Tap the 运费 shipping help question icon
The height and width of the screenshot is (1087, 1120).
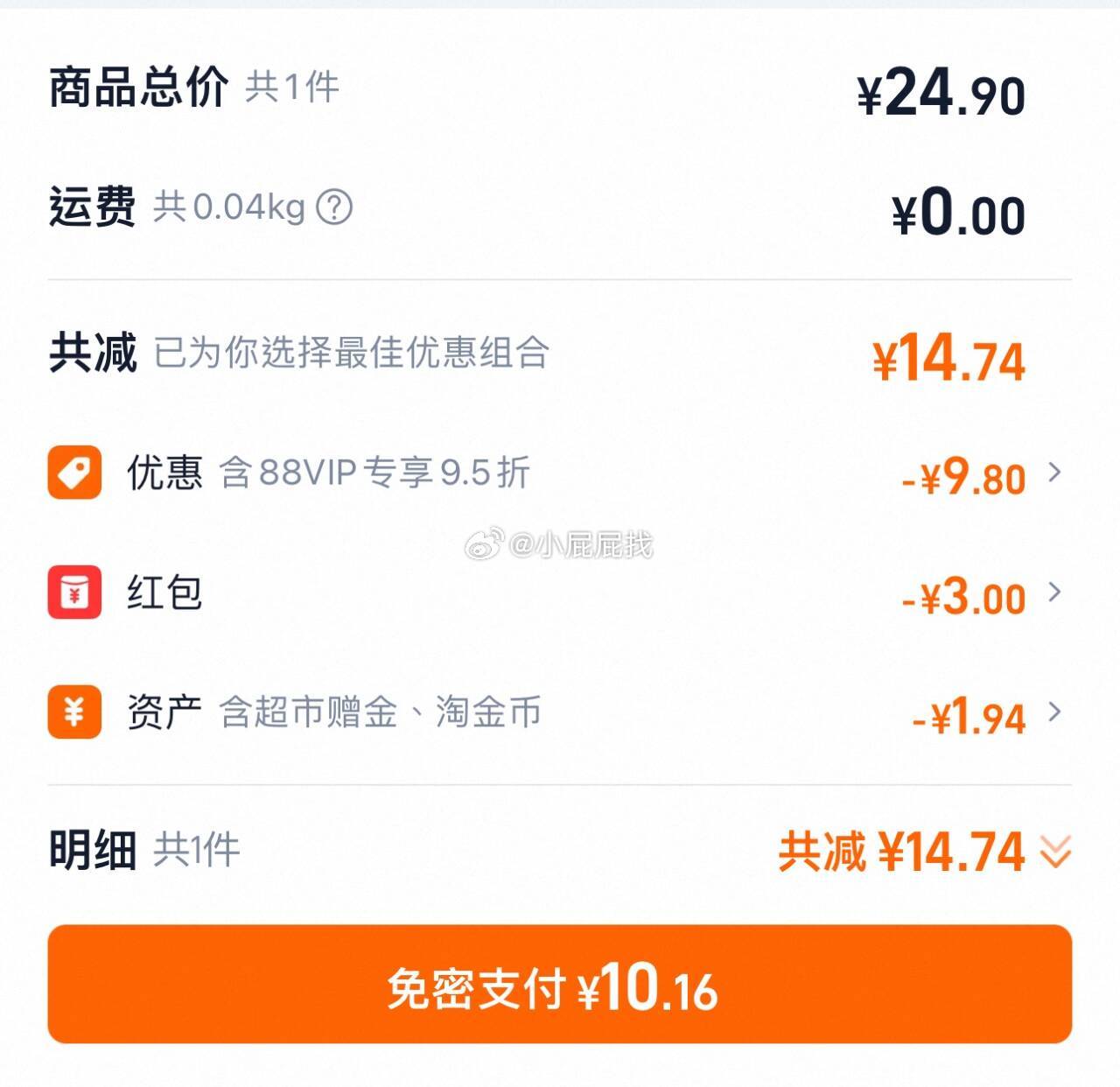click(x=334, y=207)
